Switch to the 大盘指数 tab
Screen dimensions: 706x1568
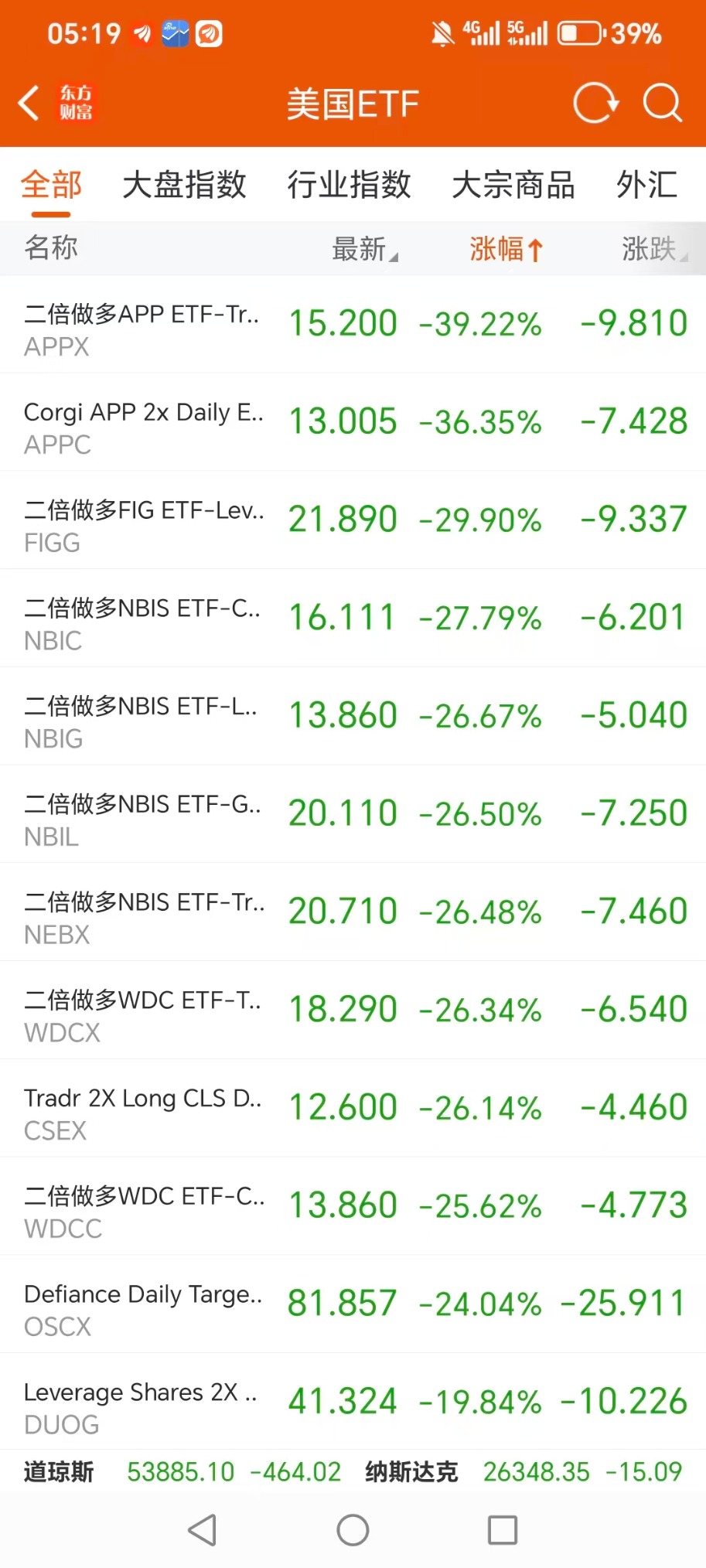point(184,185)
